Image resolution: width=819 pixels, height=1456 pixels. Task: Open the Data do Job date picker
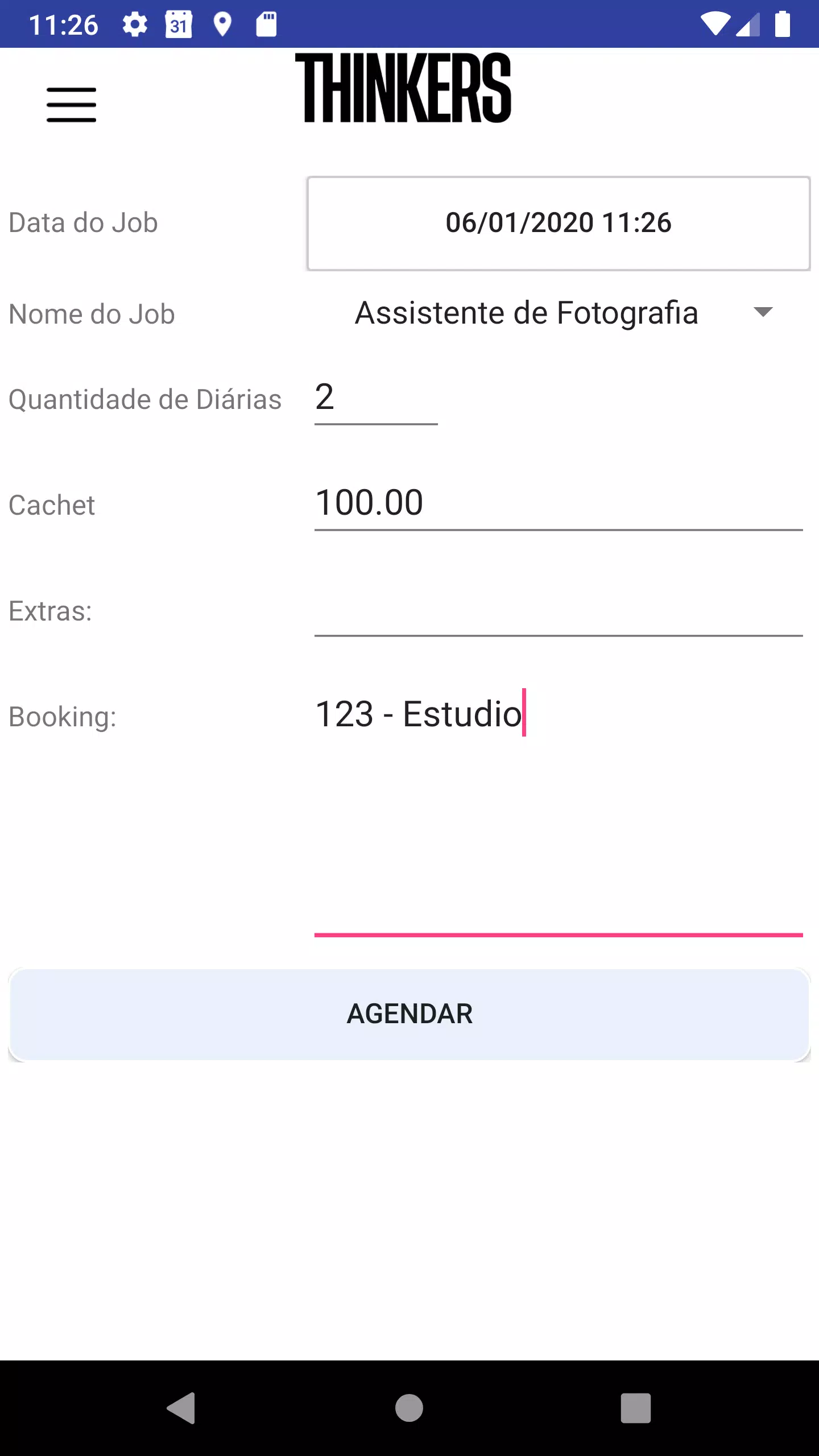point(559,223)
